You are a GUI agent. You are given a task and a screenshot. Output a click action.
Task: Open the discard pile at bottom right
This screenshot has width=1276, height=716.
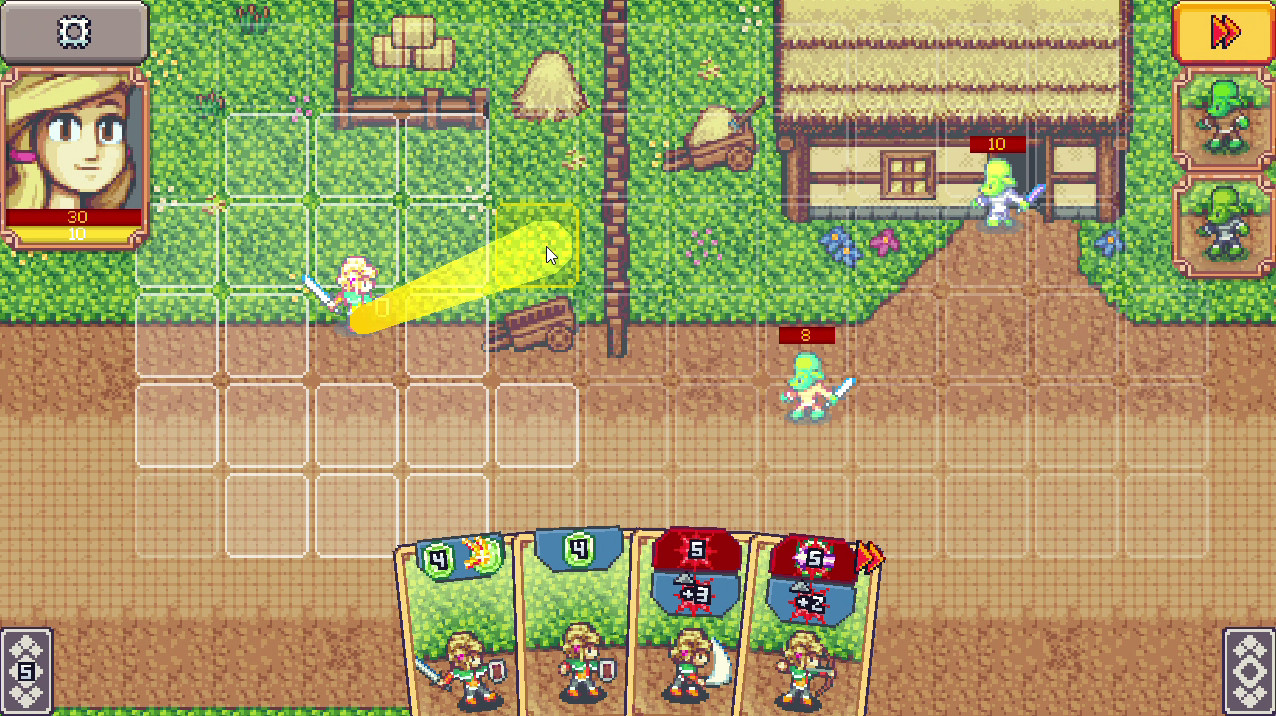tap(1249, 670)
